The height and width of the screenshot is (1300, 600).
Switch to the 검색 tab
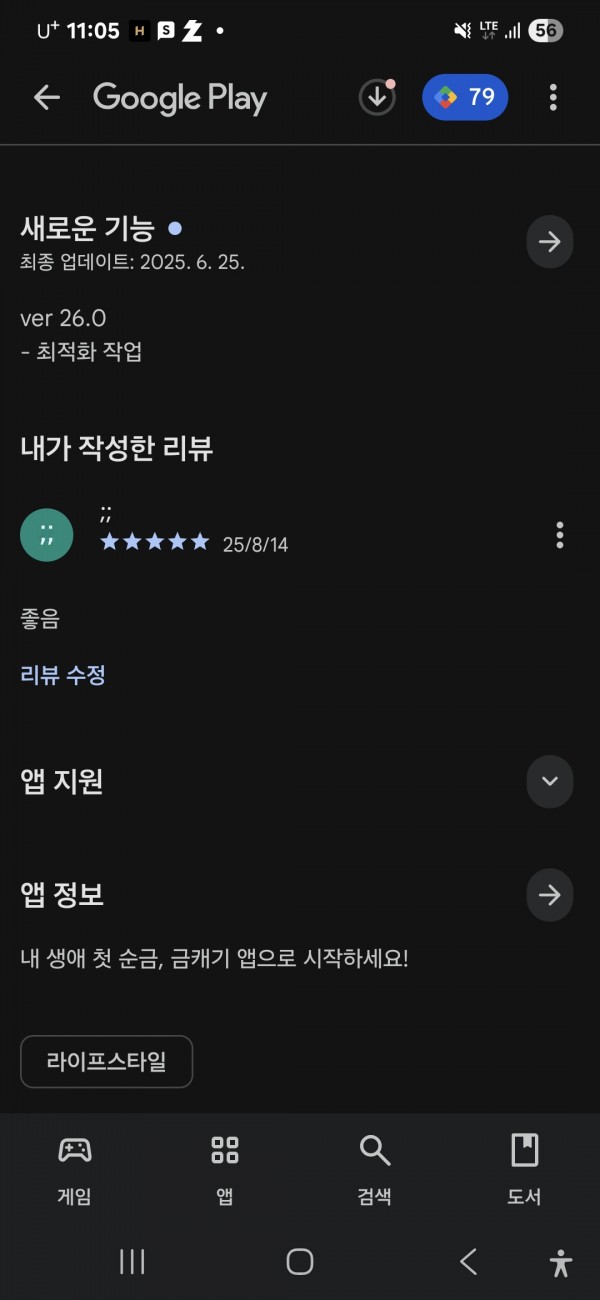[375, 1170]
